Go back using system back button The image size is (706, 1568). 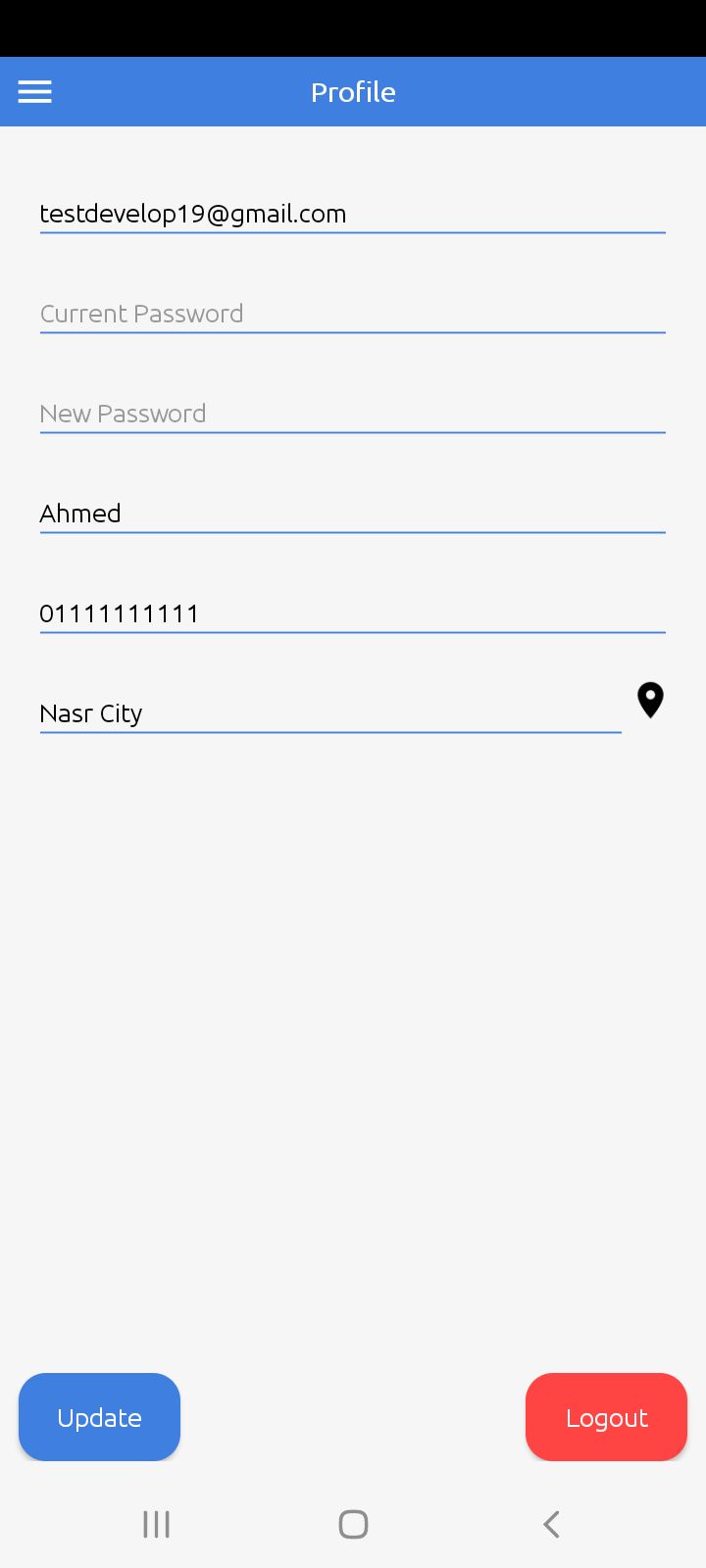[551, 1524]
